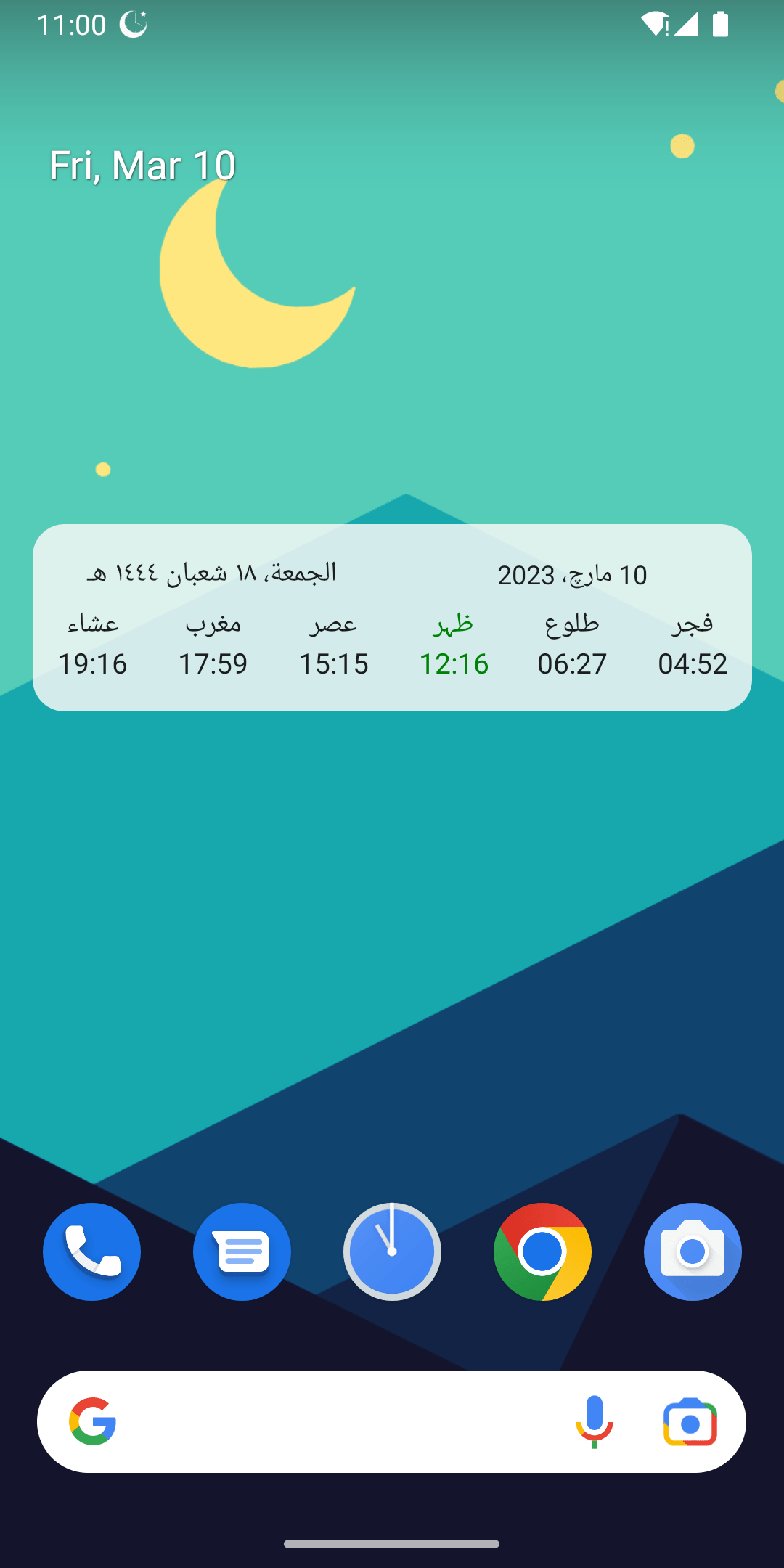Open the prayer times widget
Viewport: 784px width, 1568px height.
pyautogui.click(x=392, y=617)
